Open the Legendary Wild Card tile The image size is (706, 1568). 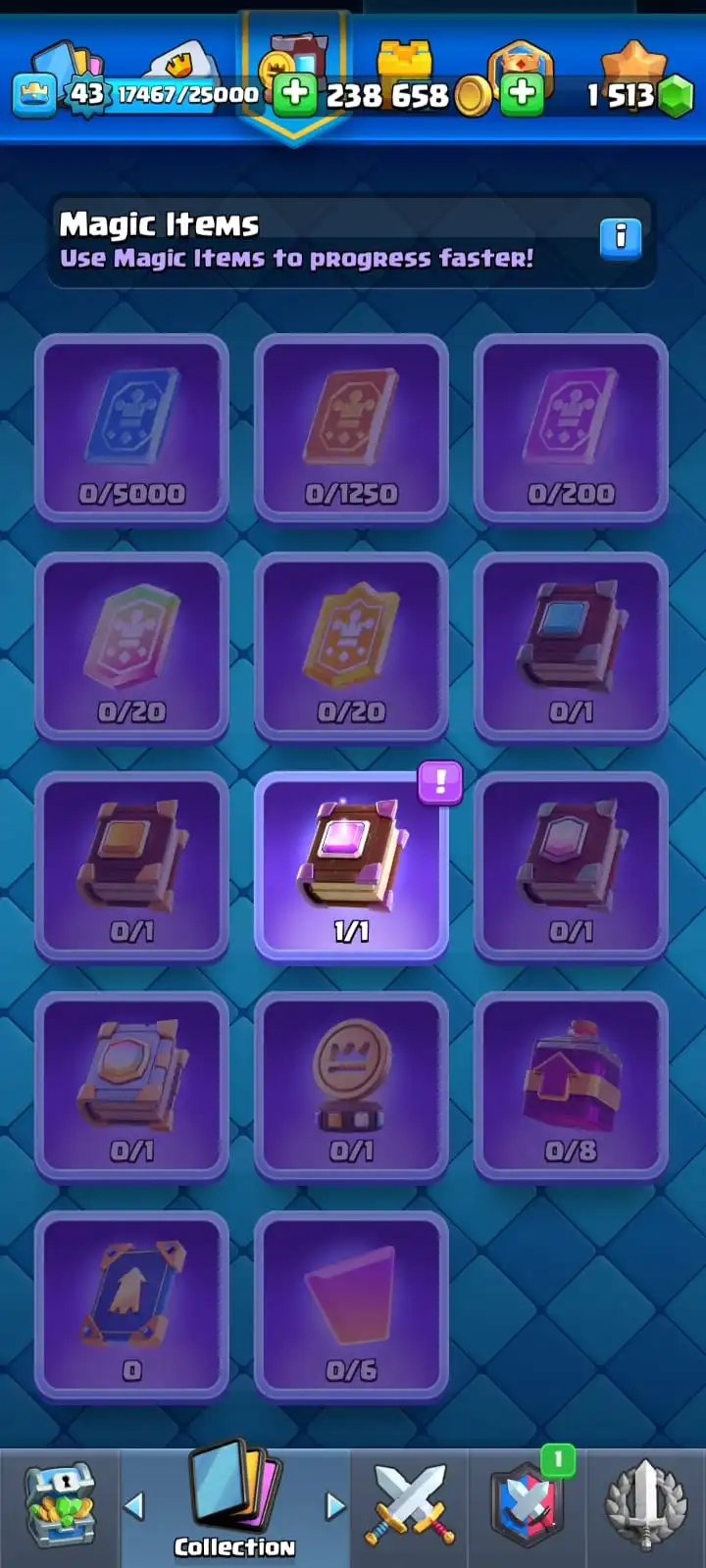[131, 647]
